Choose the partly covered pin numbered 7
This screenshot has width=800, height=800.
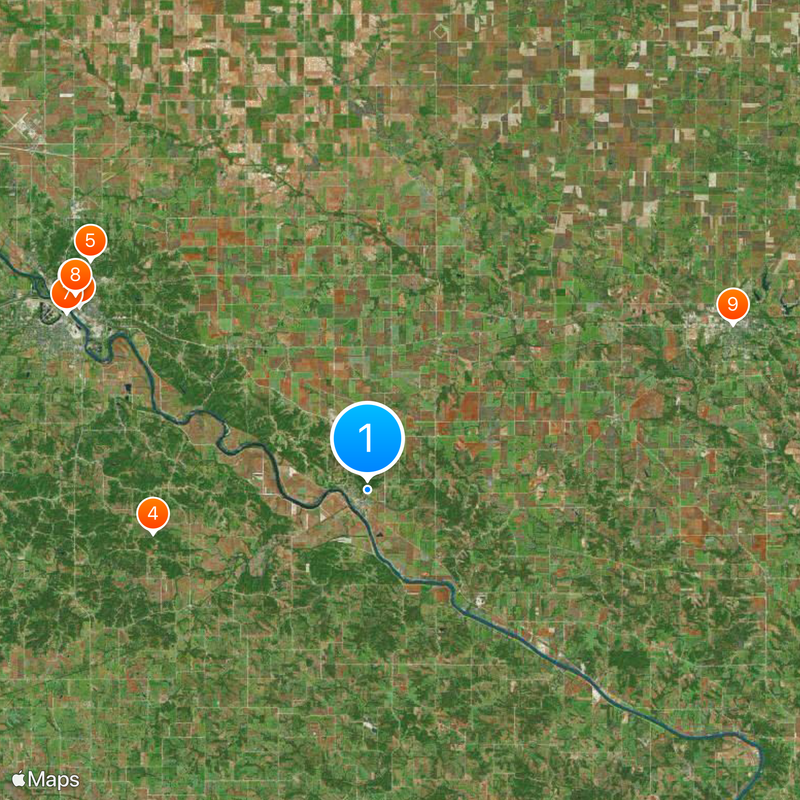click(59, 295)
